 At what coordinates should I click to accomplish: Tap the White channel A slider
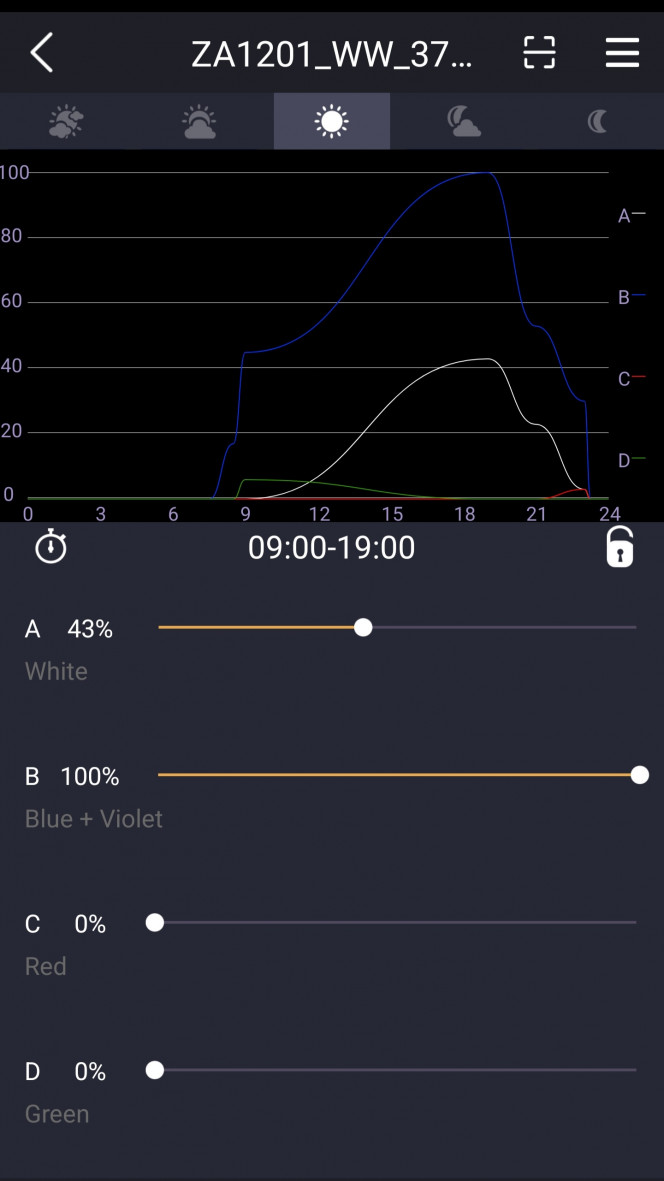click(x=397, y=627)
